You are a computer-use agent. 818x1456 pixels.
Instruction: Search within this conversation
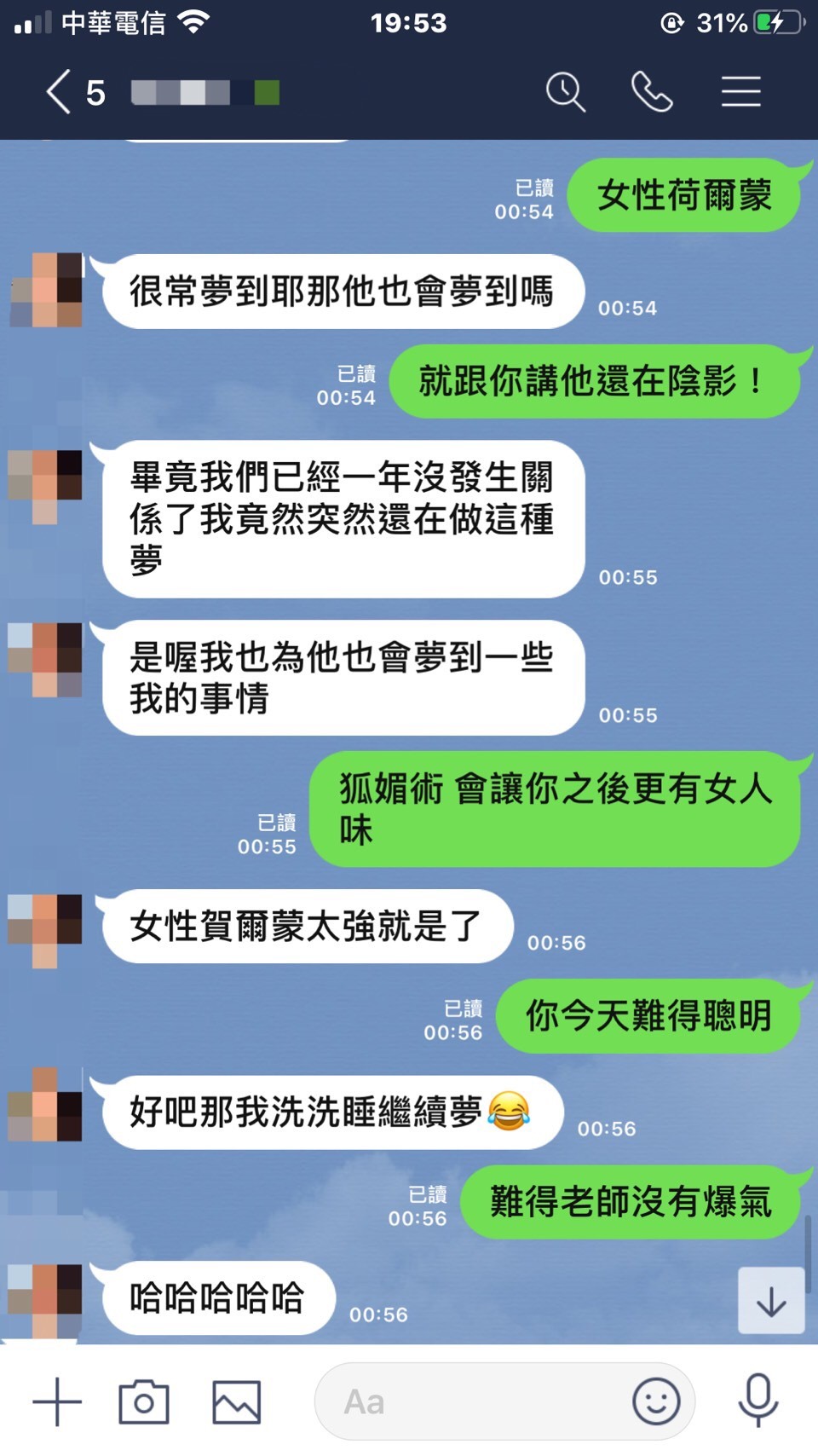coord(565,92)
